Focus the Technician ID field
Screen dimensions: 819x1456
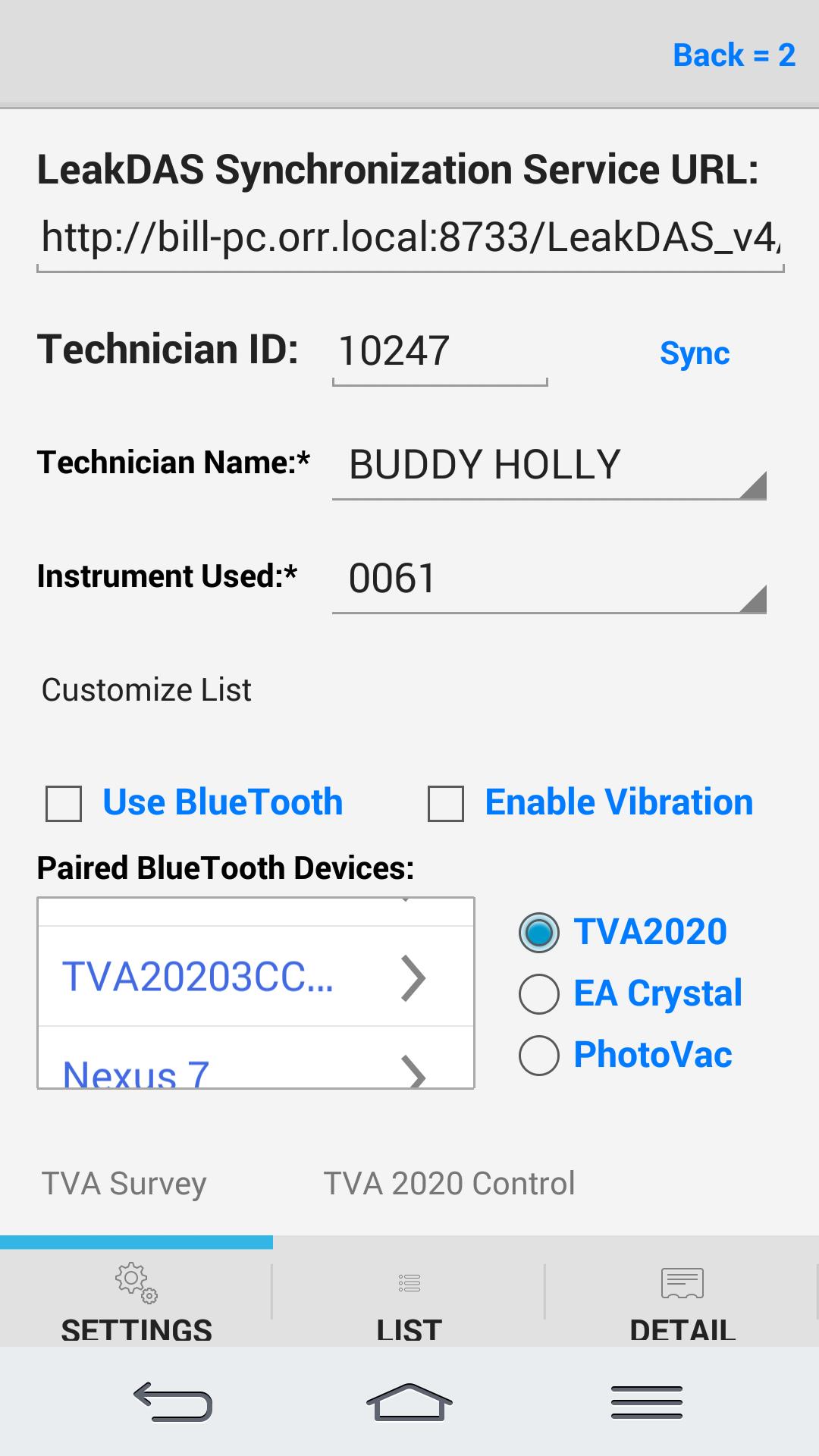pyautogui.click(x=439, y=352)
